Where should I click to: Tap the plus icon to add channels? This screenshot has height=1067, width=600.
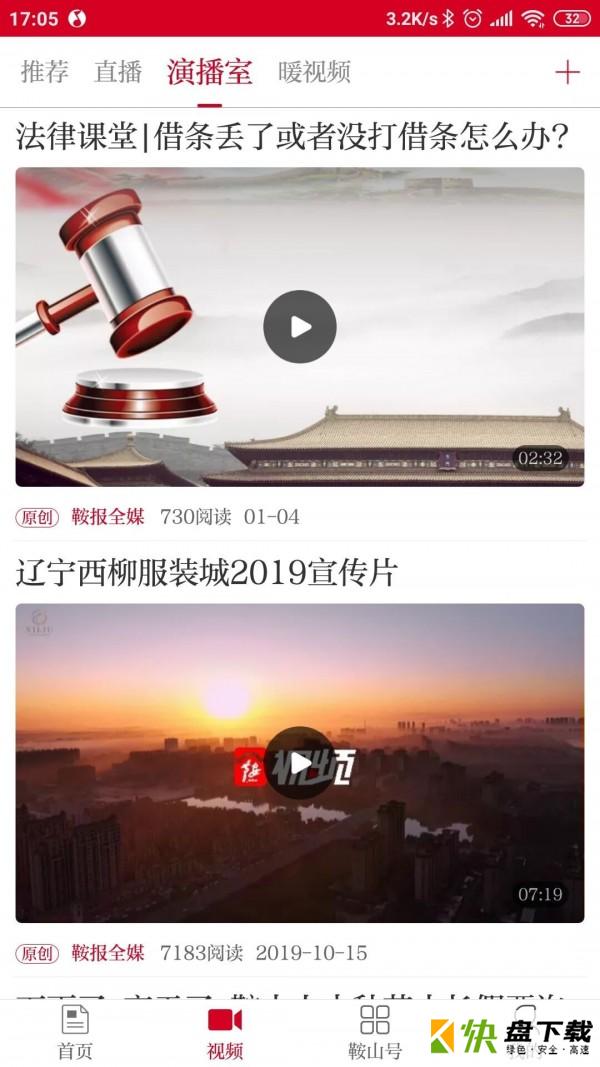pyautogui.click(x=567, y=72)
